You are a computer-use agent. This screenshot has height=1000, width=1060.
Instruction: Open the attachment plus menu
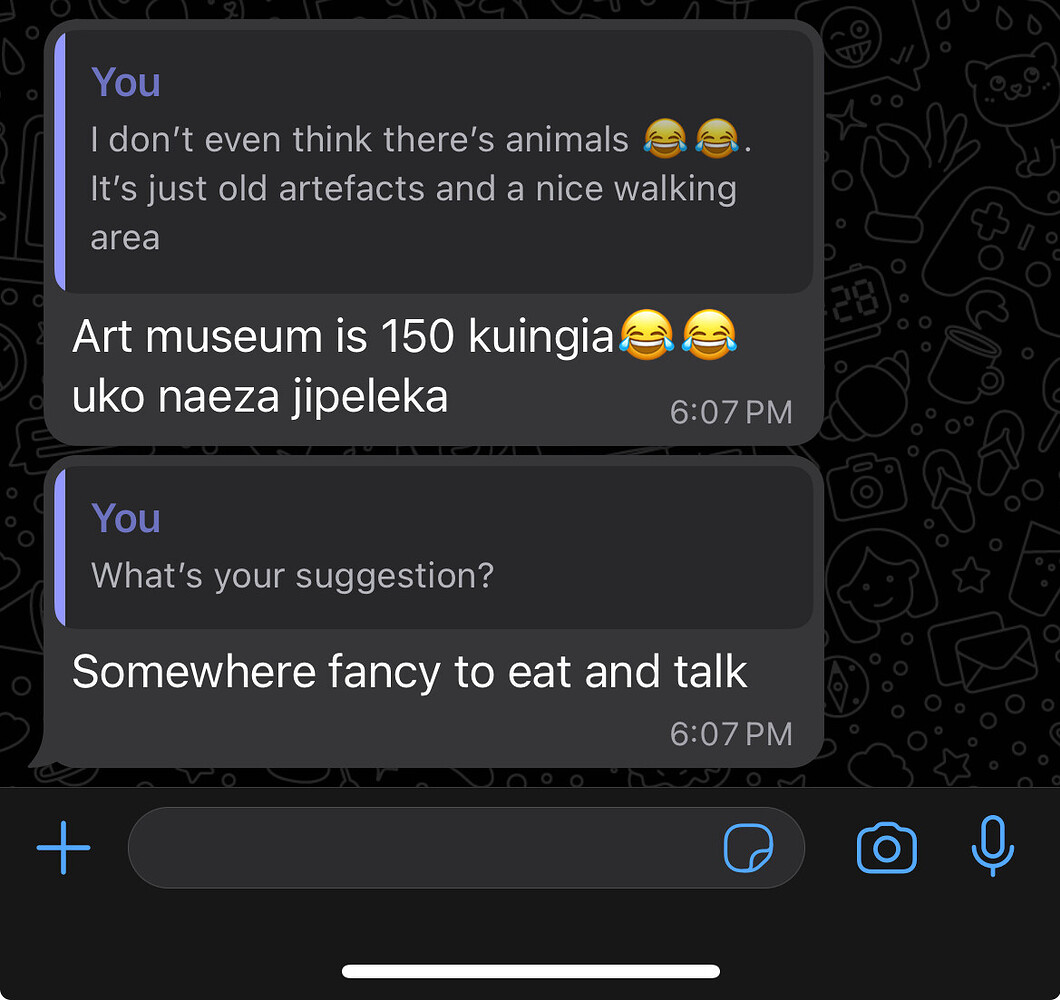64,847
